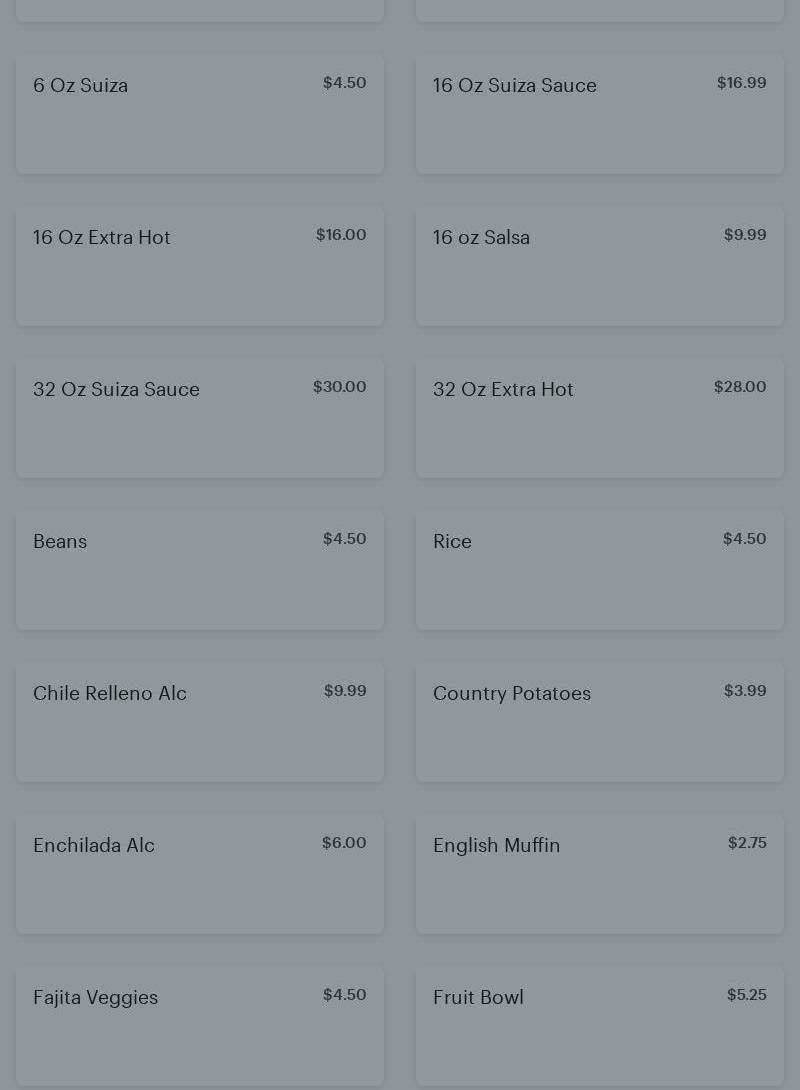Select the 16 Oz Suiza Sauce card
This screenshot has width=800, height=1090.
[x=600, y=114]
